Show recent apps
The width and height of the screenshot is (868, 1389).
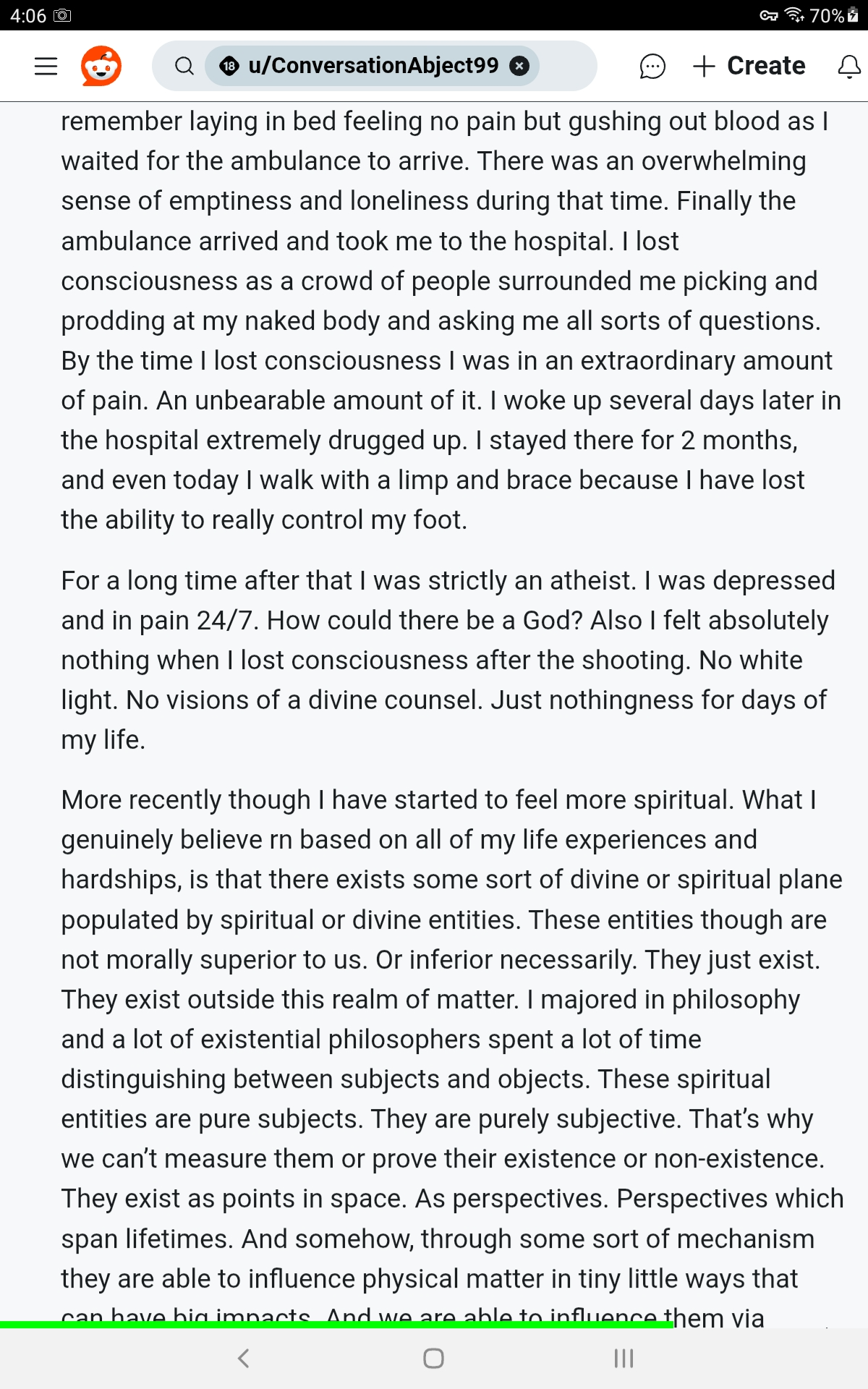(x=624, y=1358)
